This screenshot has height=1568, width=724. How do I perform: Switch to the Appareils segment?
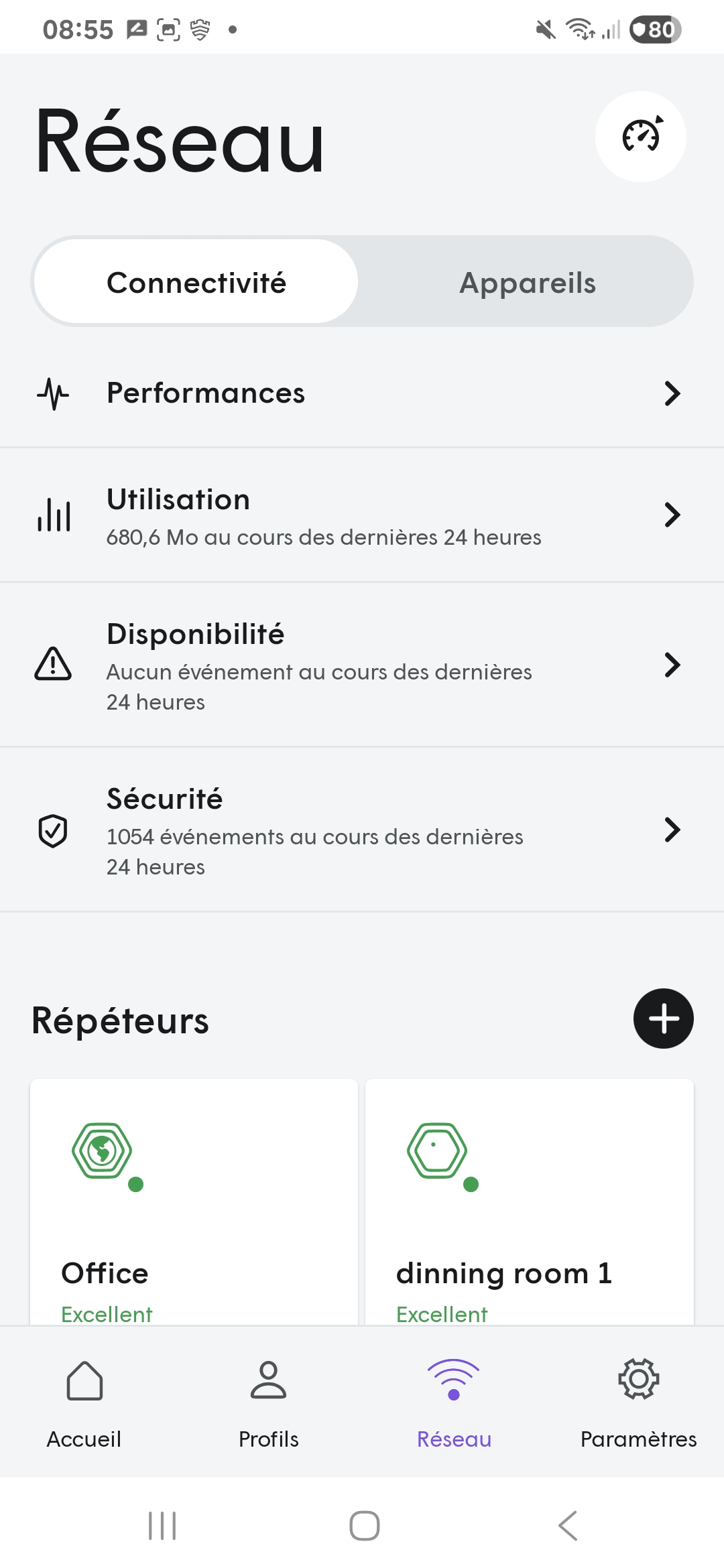coord(527,282)
